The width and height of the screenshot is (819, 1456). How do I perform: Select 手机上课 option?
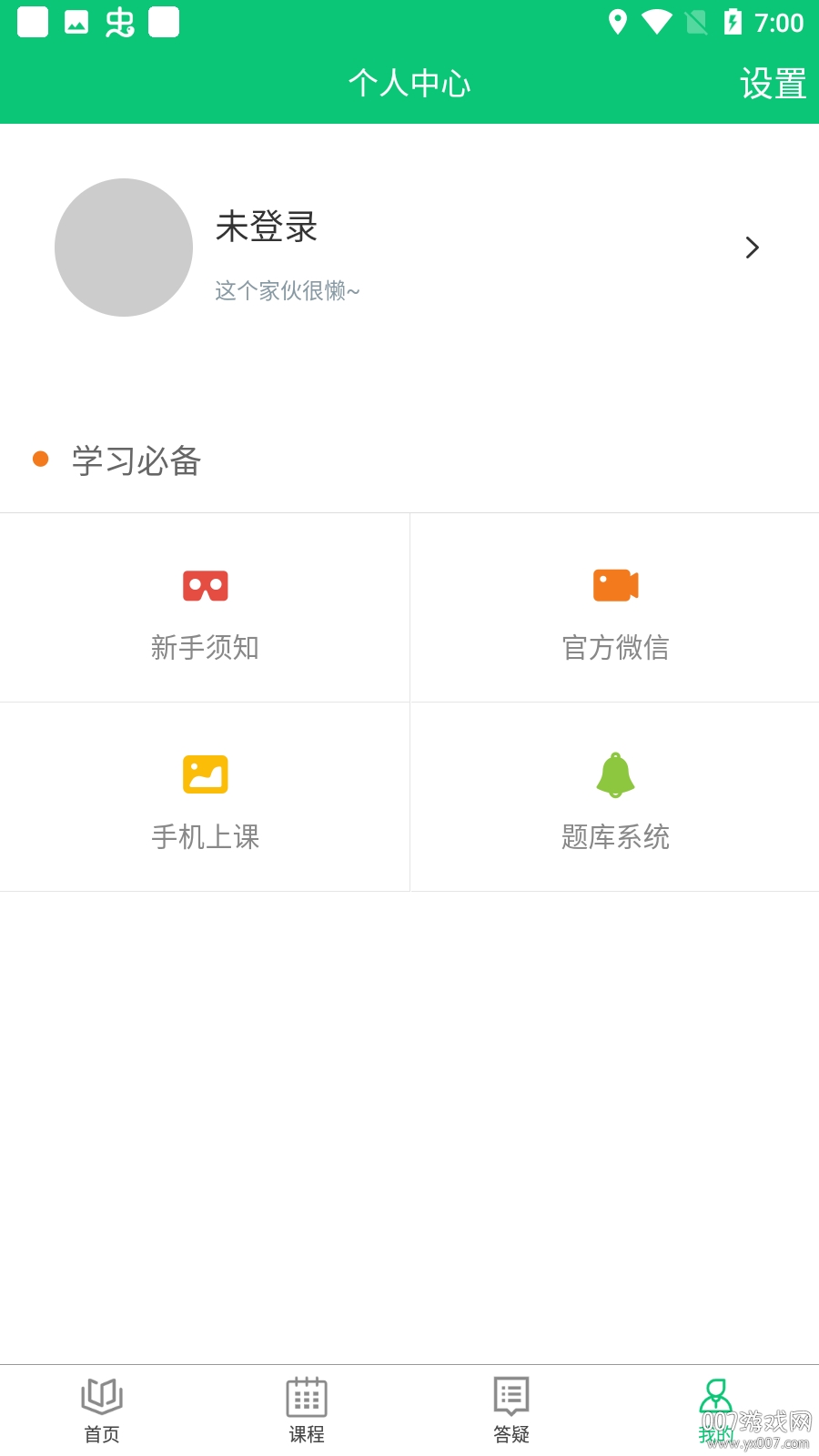click(205, 797)
